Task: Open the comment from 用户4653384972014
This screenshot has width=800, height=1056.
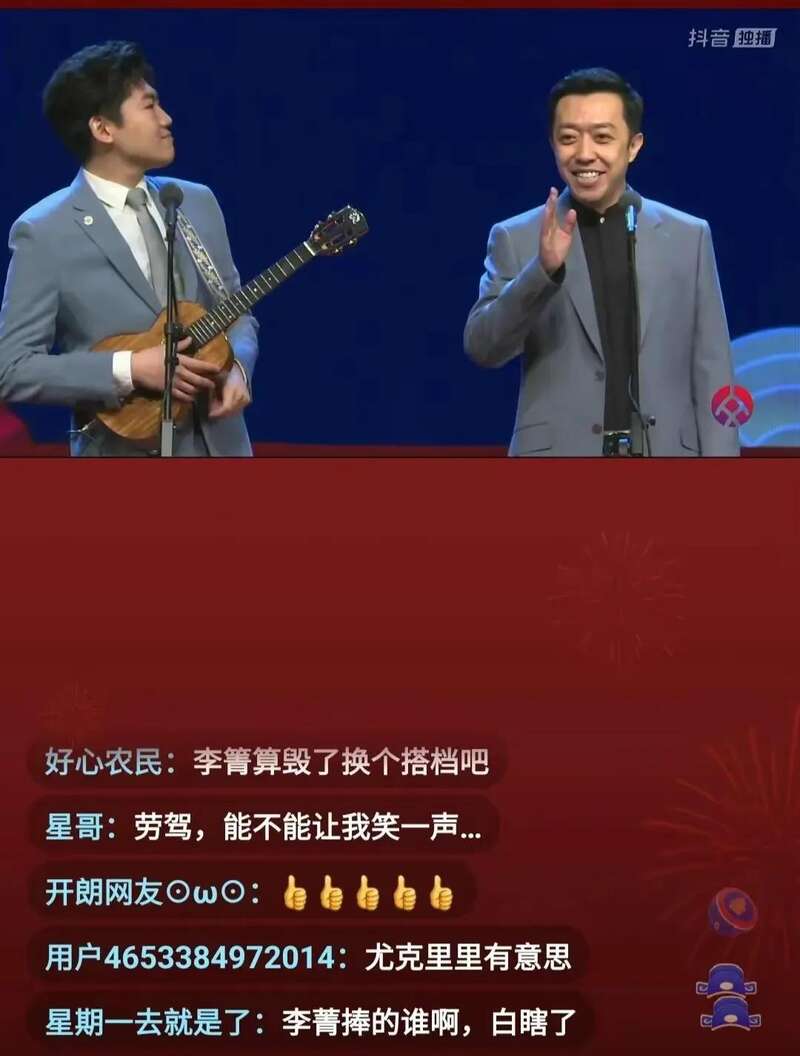Action: [x=307, y=957]
